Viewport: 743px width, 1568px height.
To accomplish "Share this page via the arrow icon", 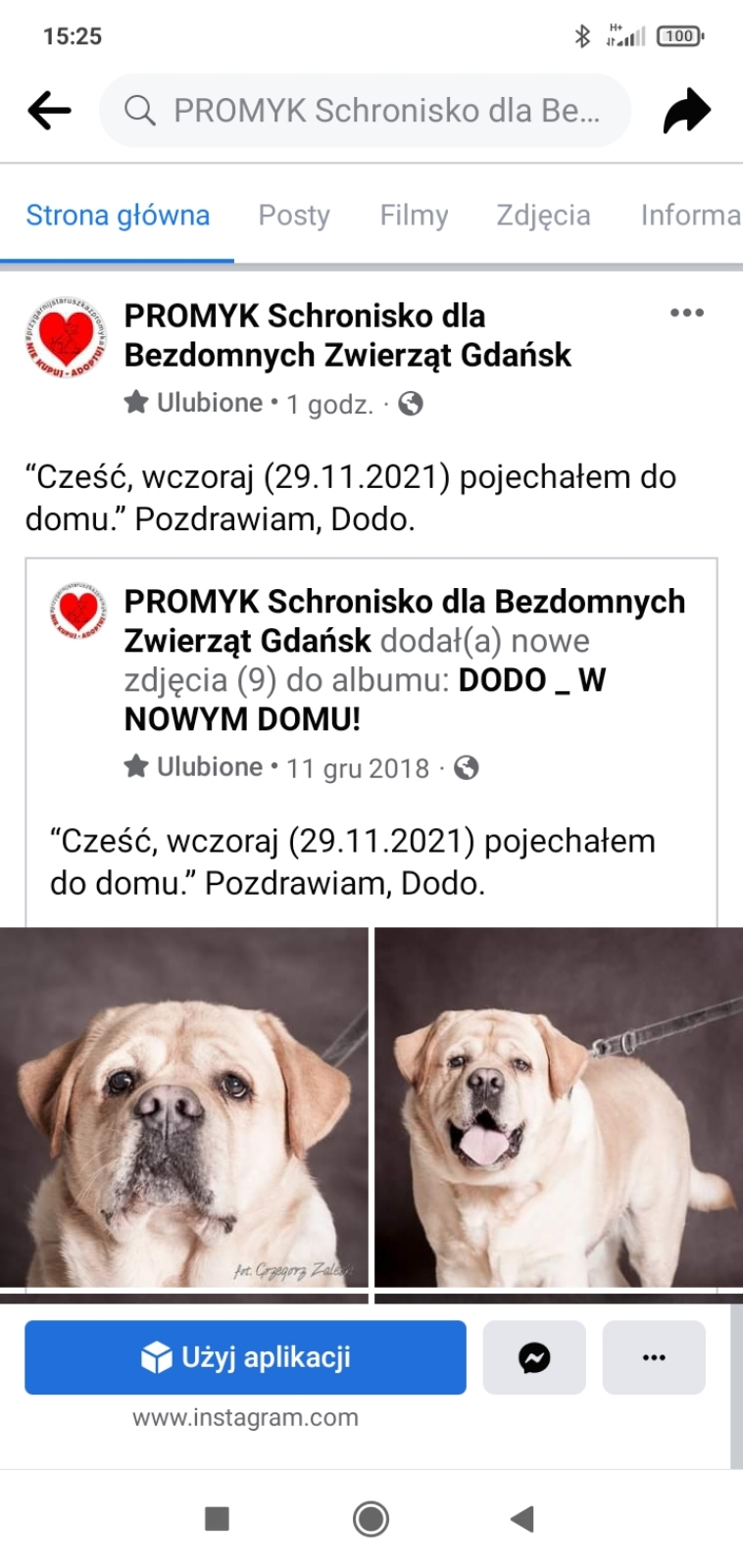I will click(686, 110).
